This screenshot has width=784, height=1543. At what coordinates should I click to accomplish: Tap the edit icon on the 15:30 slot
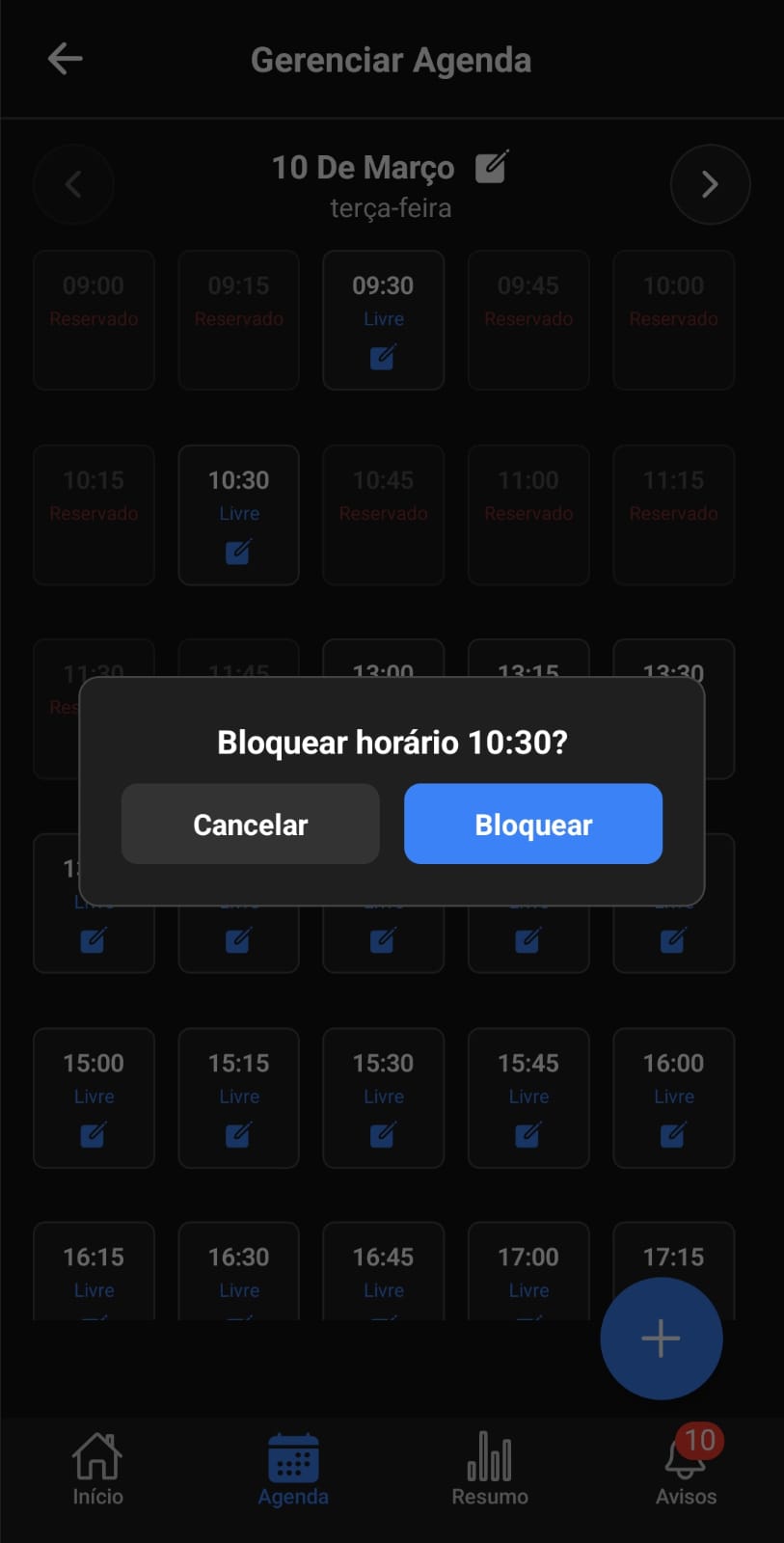click(x=383, y=1135)
